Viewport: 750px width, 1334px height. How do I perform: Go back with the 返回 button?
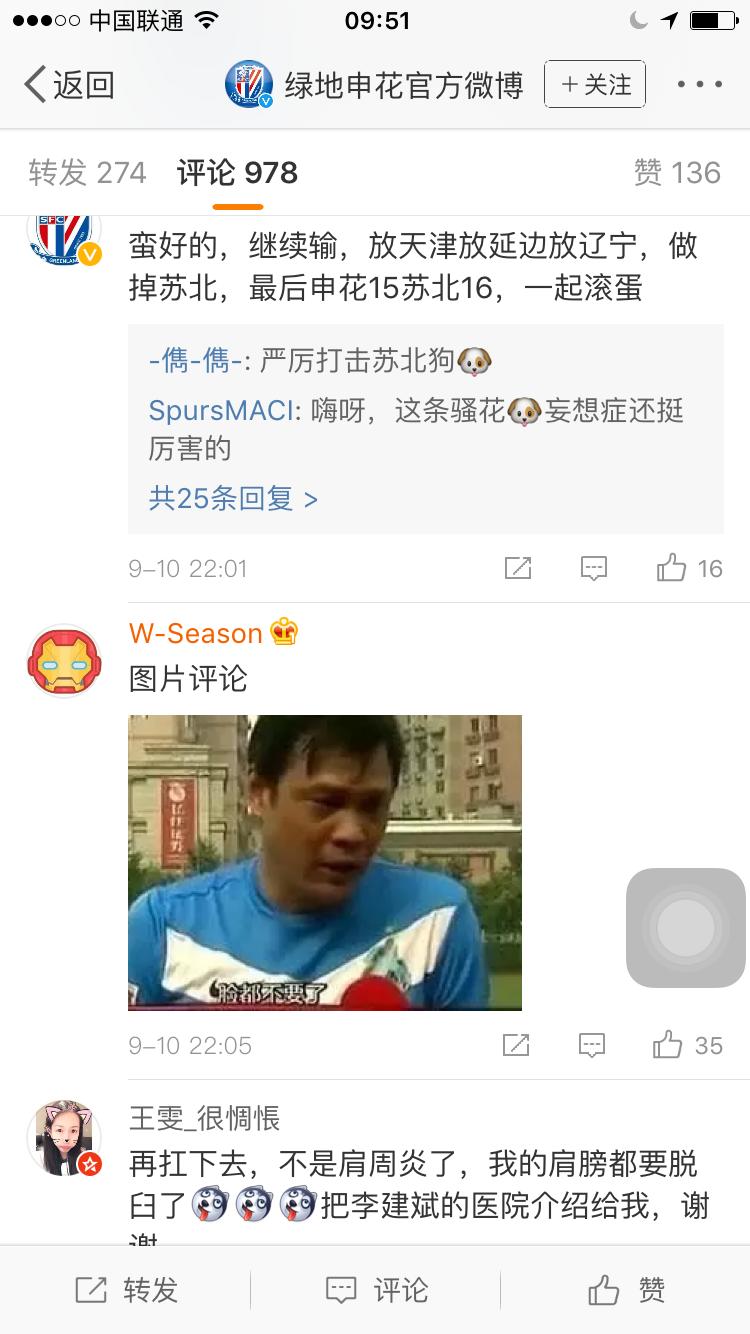point(68,85)
